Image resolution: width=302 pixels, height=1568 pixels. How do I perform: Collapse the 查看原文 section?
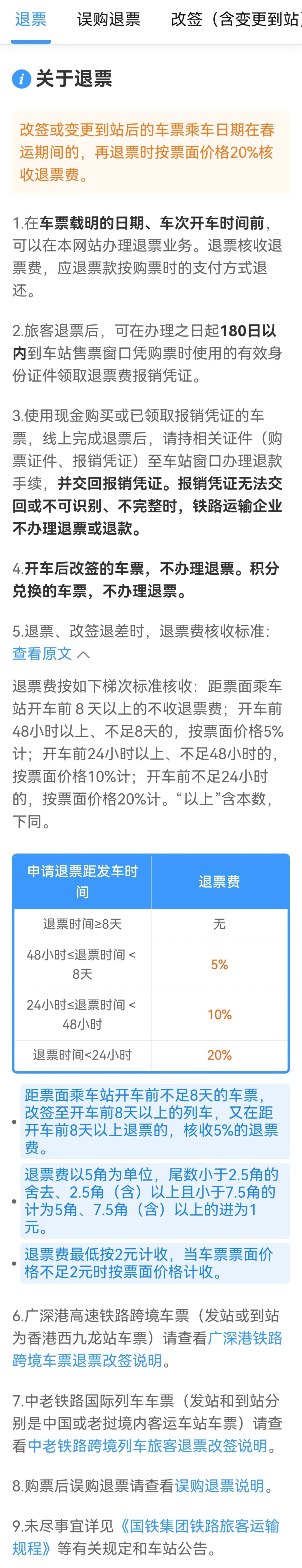(51, 654)
